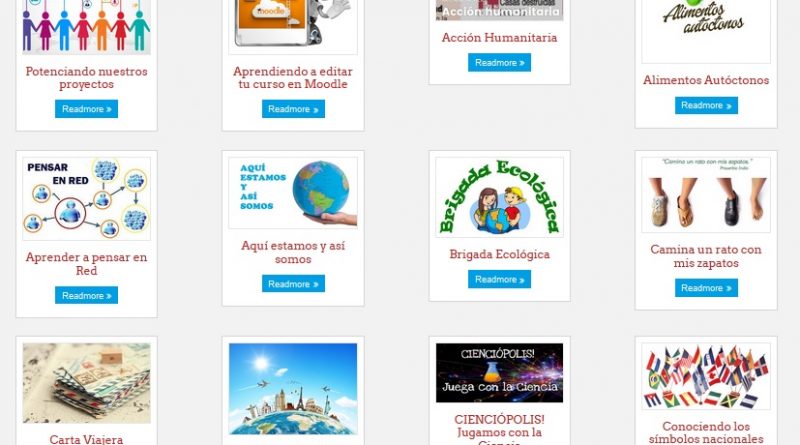Tap Readmore under Aprendiendo a editar tu curso en Moodle
The height and width of the screenshot is (445, 800).
[x=293, y=109]
